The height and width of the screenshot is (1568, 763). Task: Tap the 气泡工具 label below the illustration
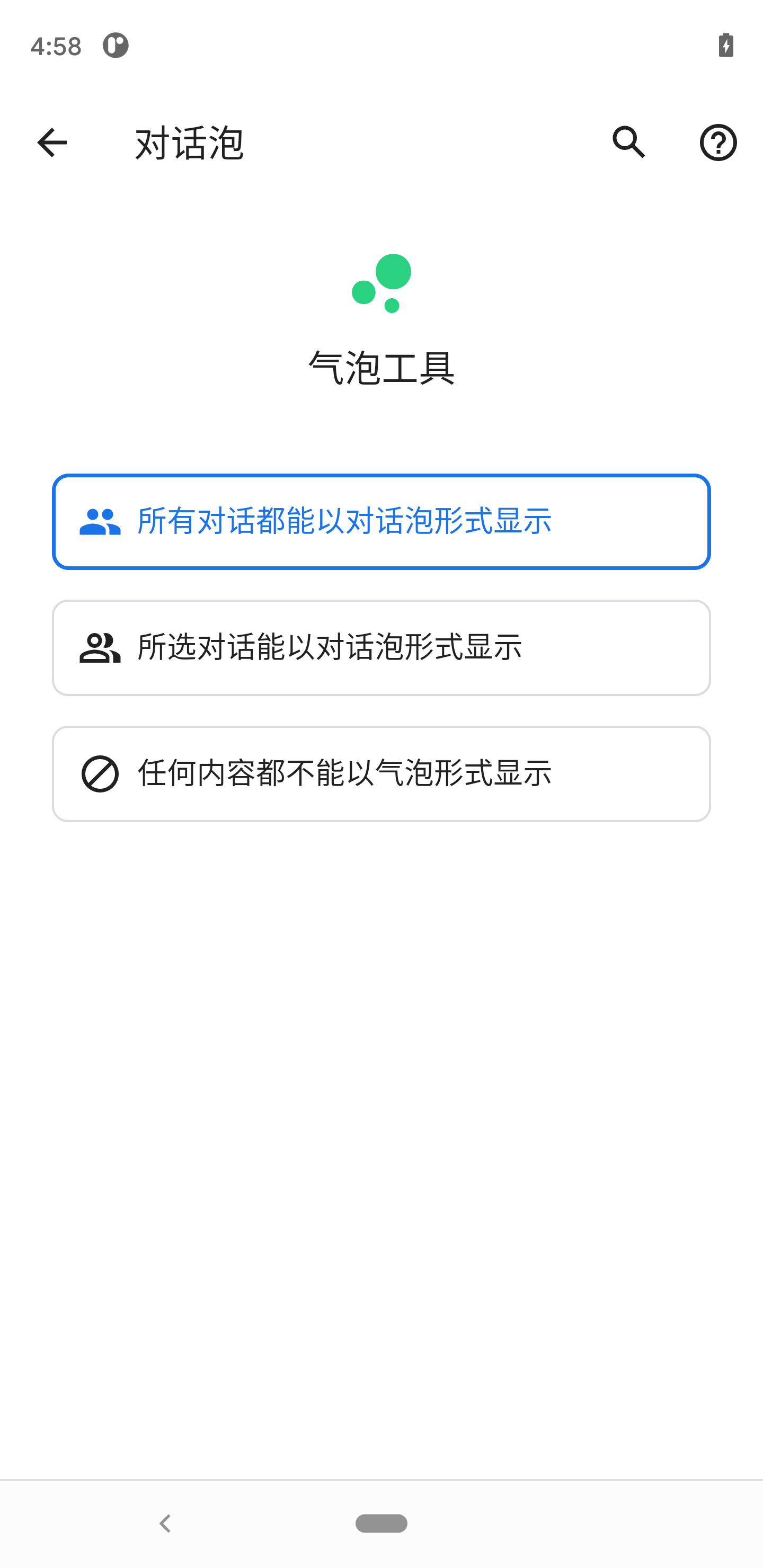381,366
